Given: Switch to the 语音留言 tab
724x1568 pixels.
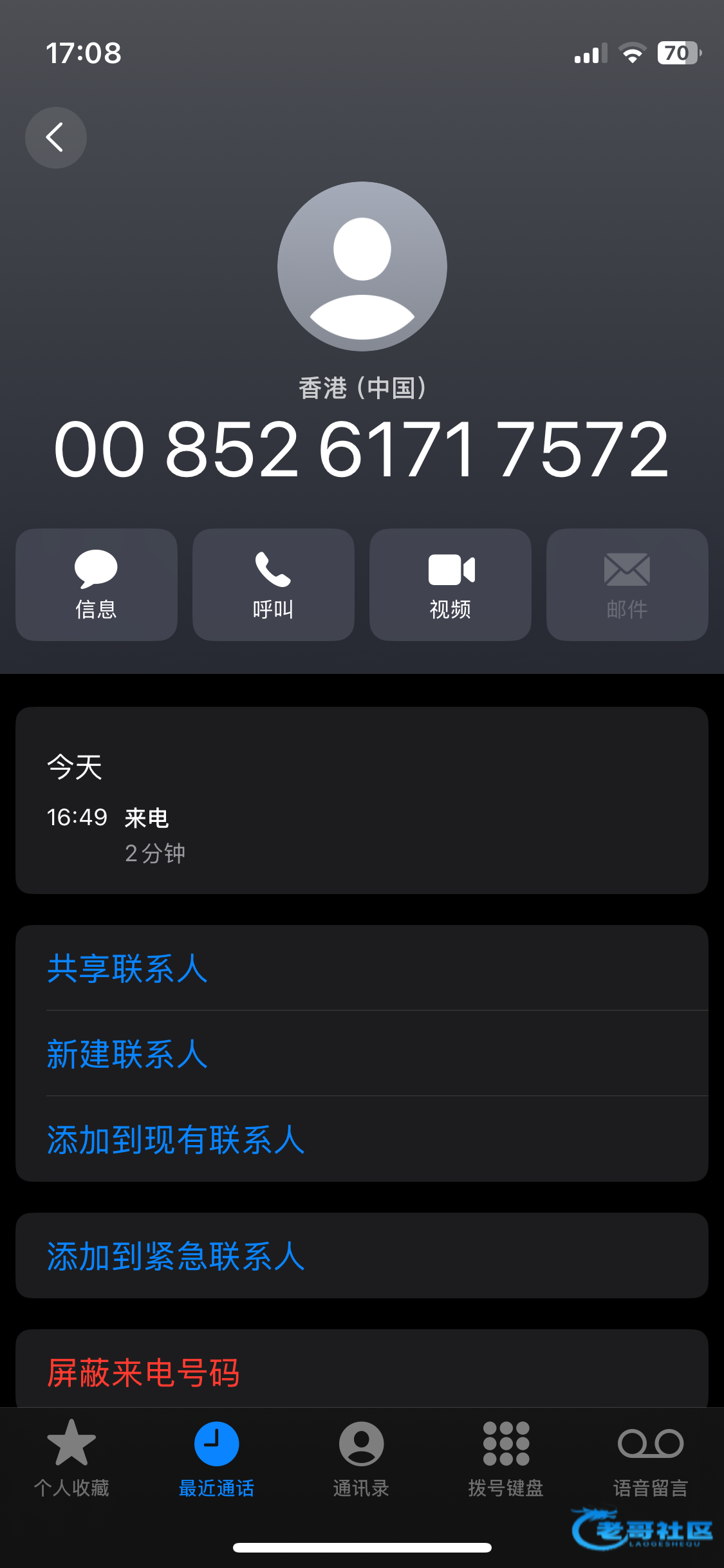Looking at the screenshot, I should [651, 1459].
